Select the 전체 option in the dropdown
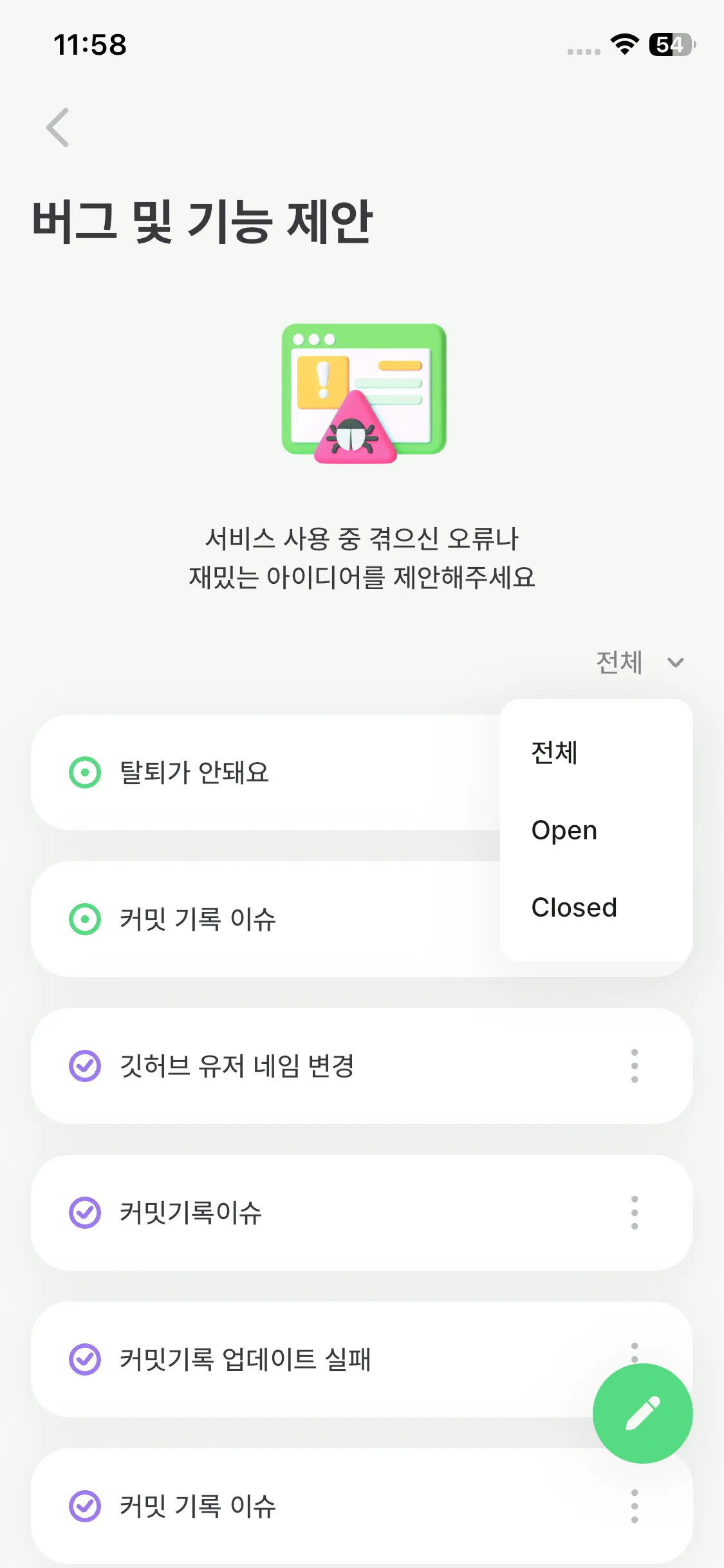Viewport: 724px width, 1568px height. click(x=555, y=752)
